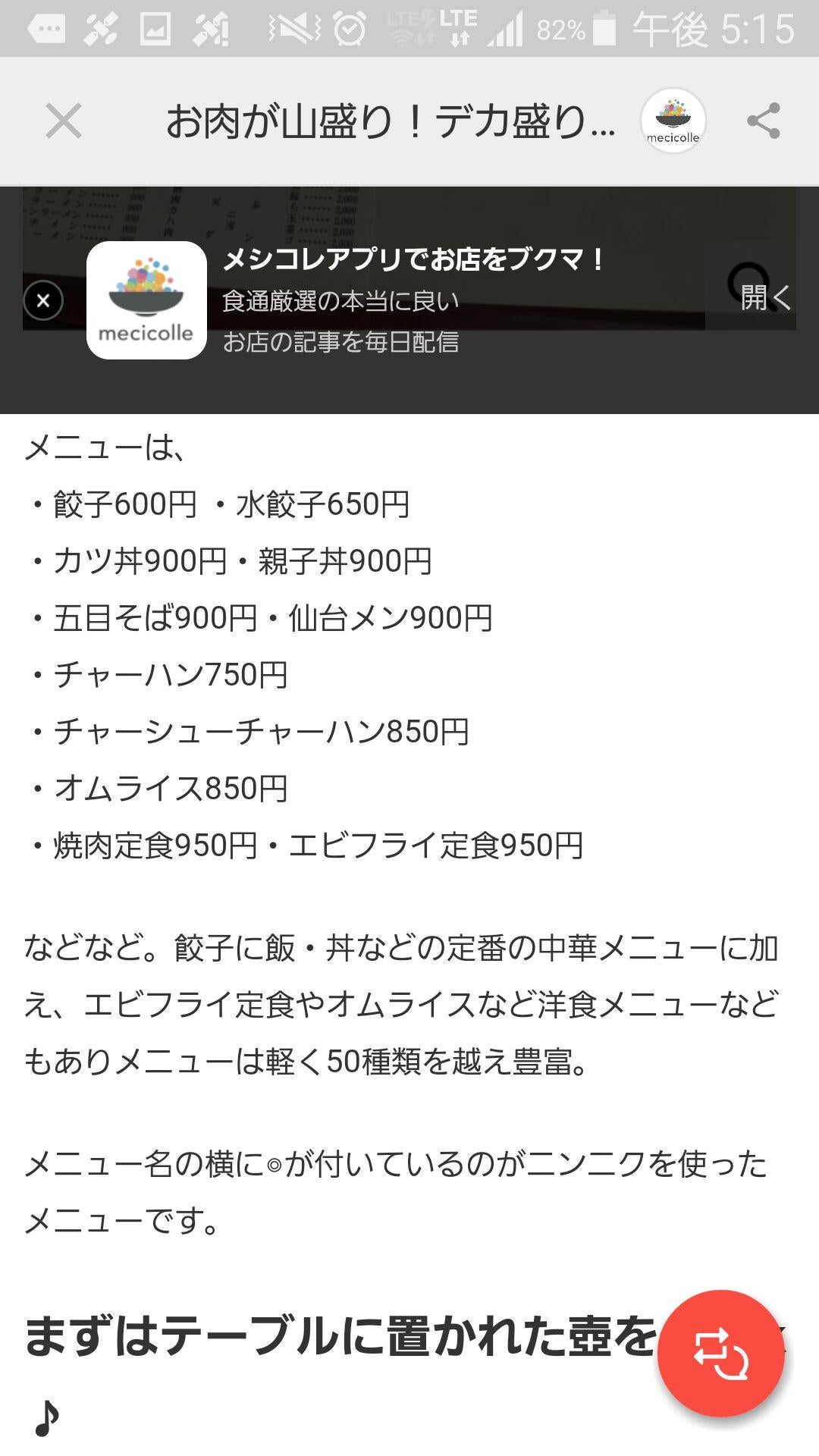Viewport: 819px width, 1456px height.
Task: Open the mecicolle publisher icon
Action: pos(673,121)
